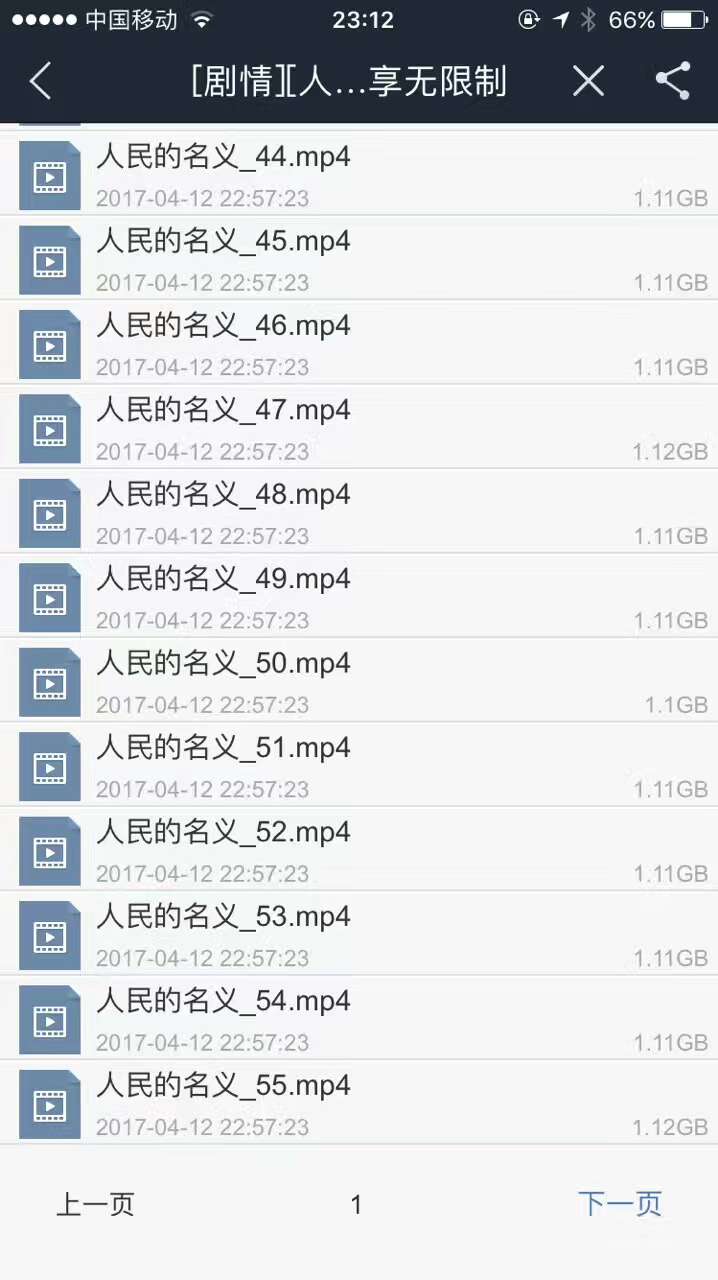
Task: Select 人民的名义_55.mp4
Action: 359,1103
